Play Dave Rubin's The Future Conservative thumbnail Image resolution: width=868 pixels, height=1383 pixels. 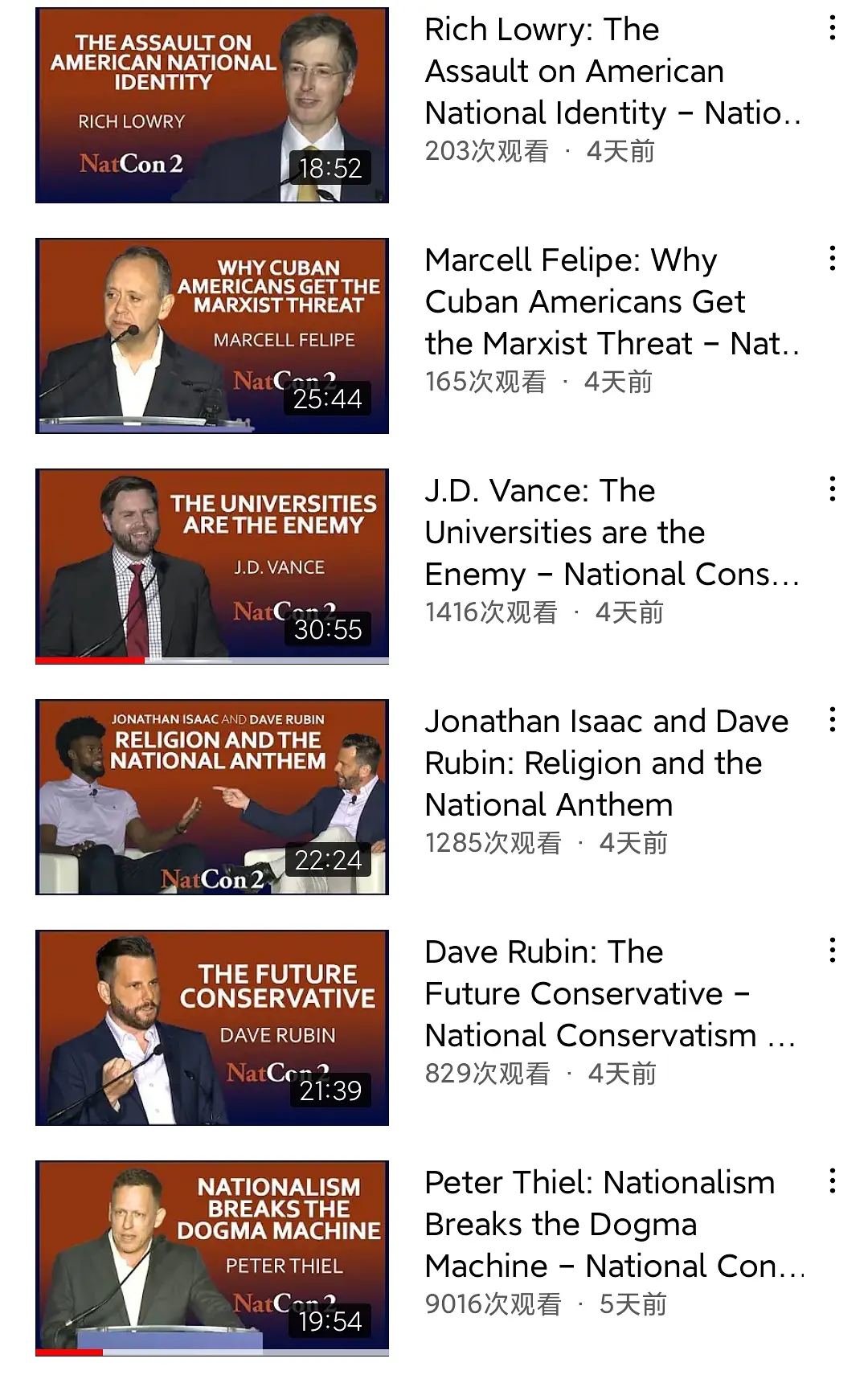212,1028
